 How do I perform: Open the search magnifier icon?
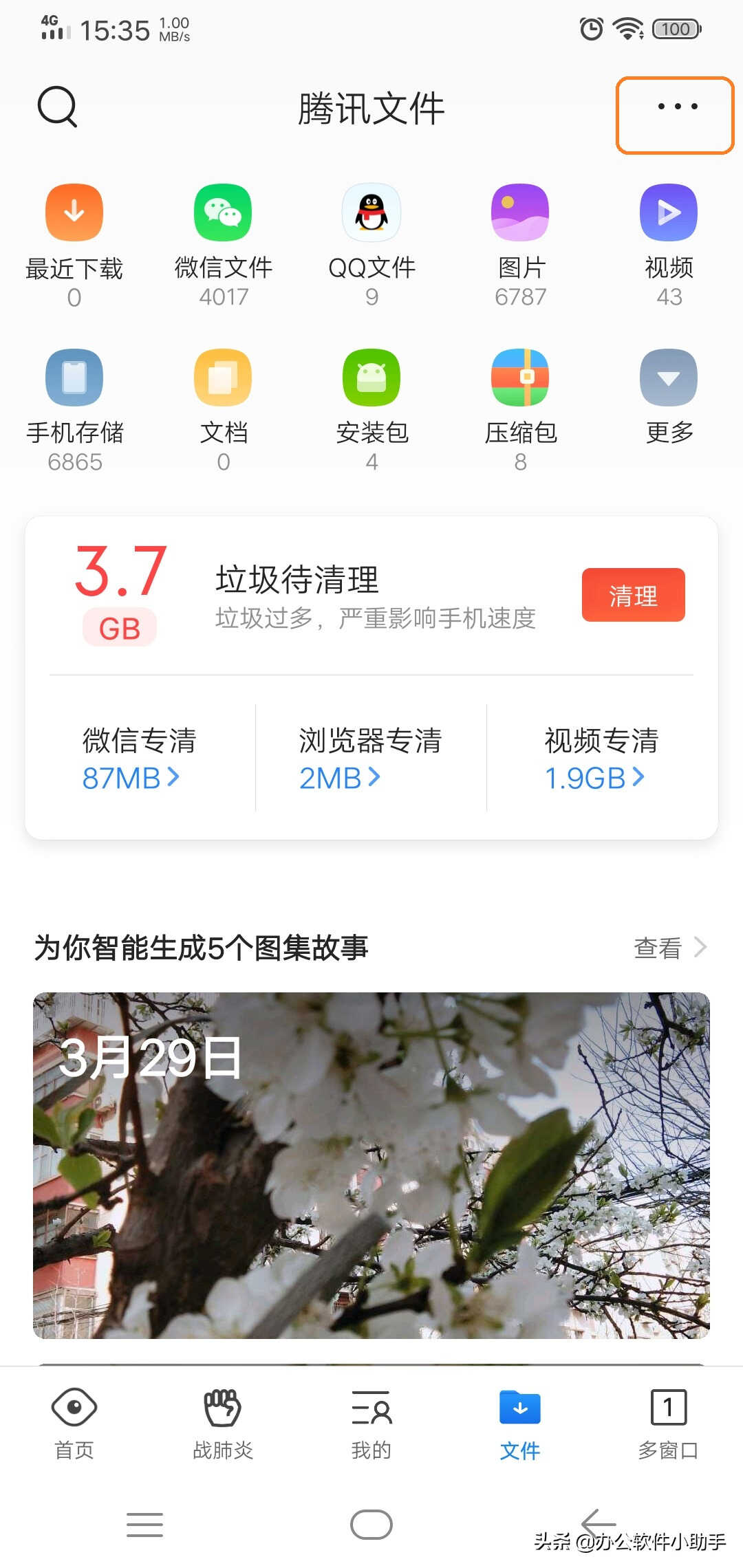click(57, 107)
